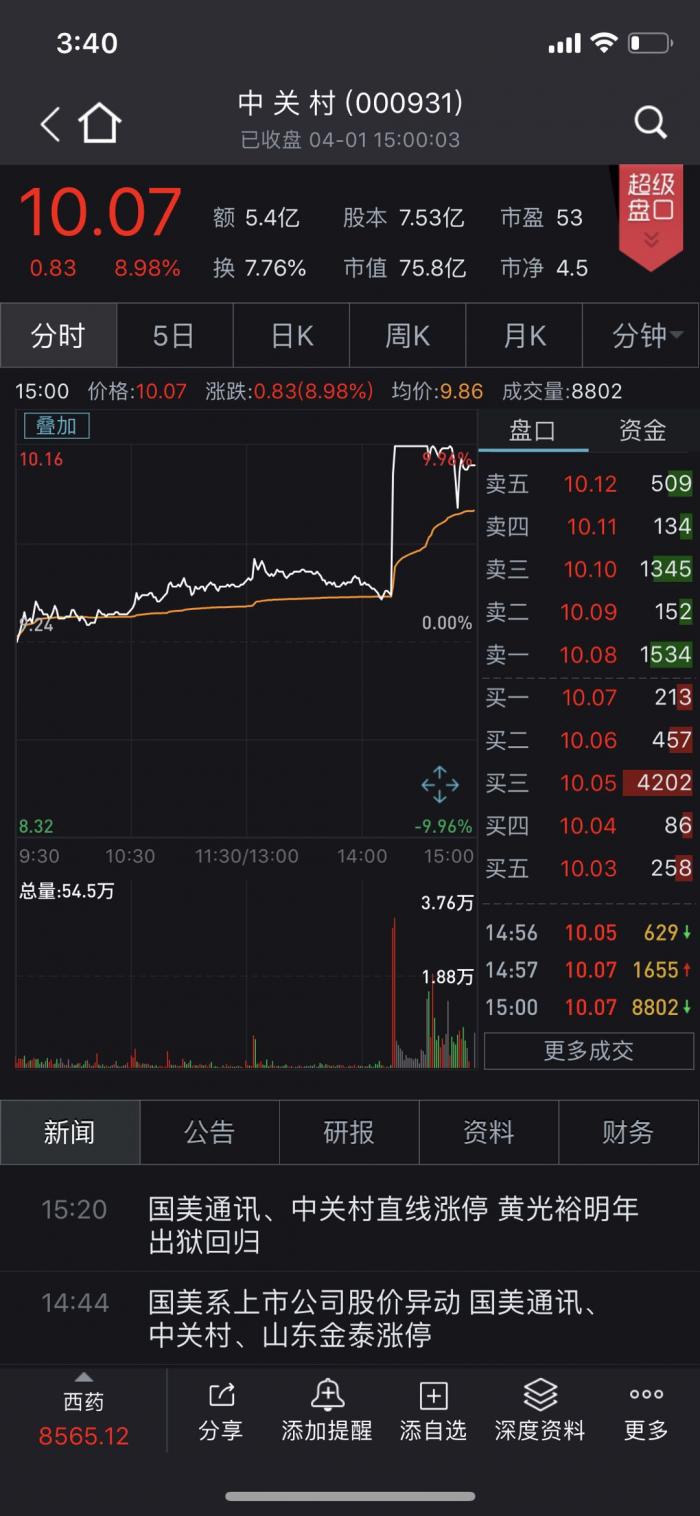
Task: Switch to the 日K chart tab
Action: [291, 336]
